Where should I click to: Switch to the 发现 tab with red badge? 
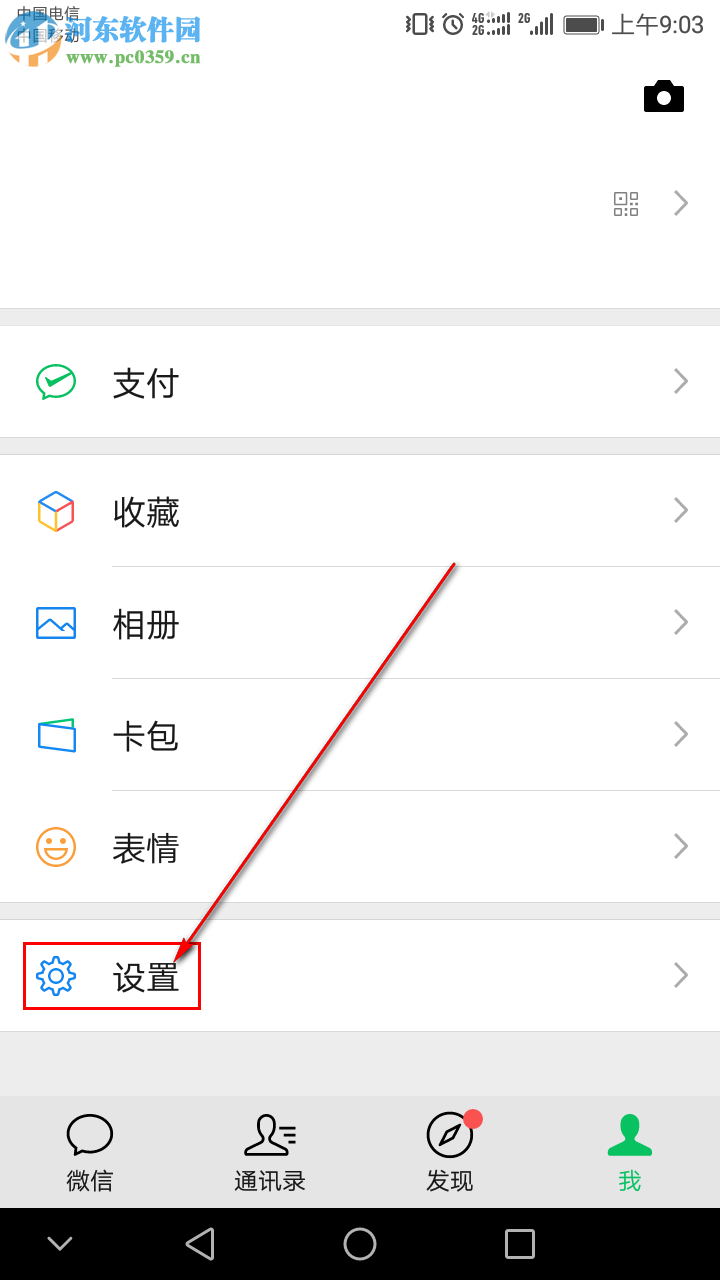[x=449, y=1150]
